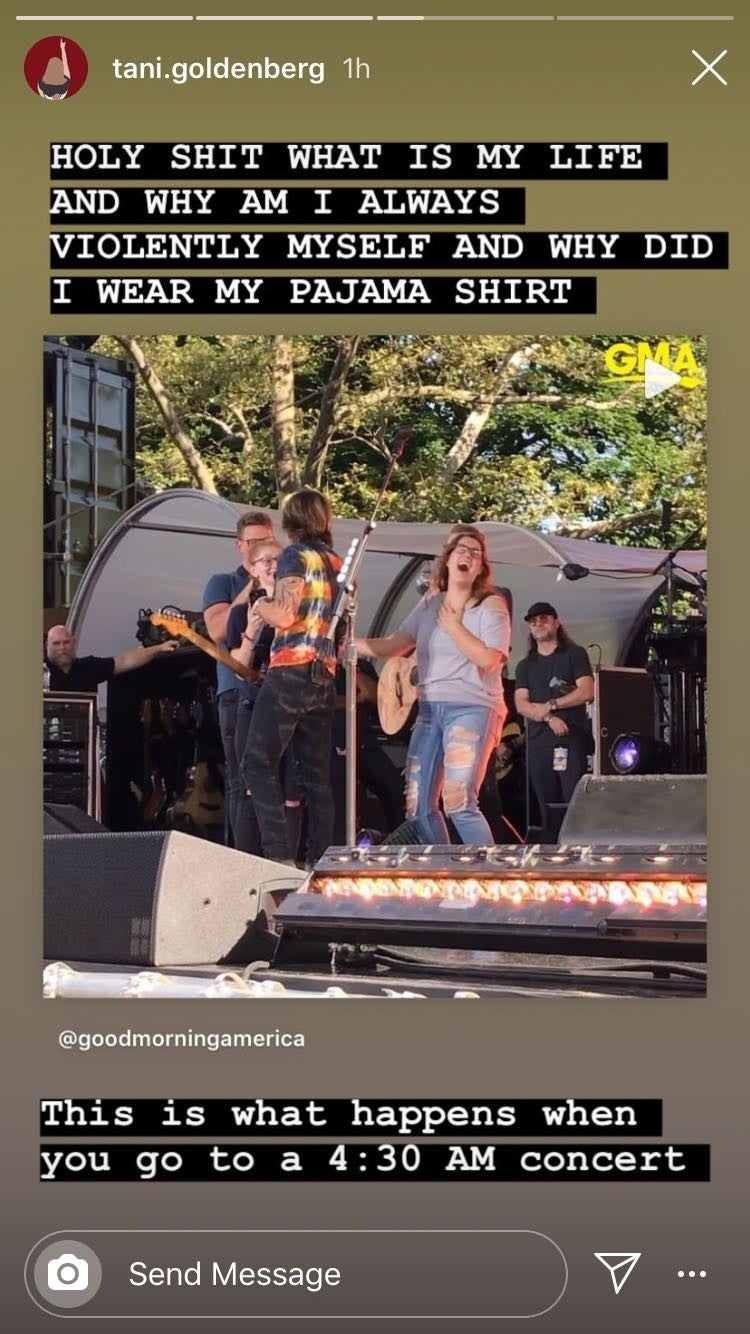Close the story viewer
Image resolution: width=750 pixels, height=1334 pixels.
point(709,69)
